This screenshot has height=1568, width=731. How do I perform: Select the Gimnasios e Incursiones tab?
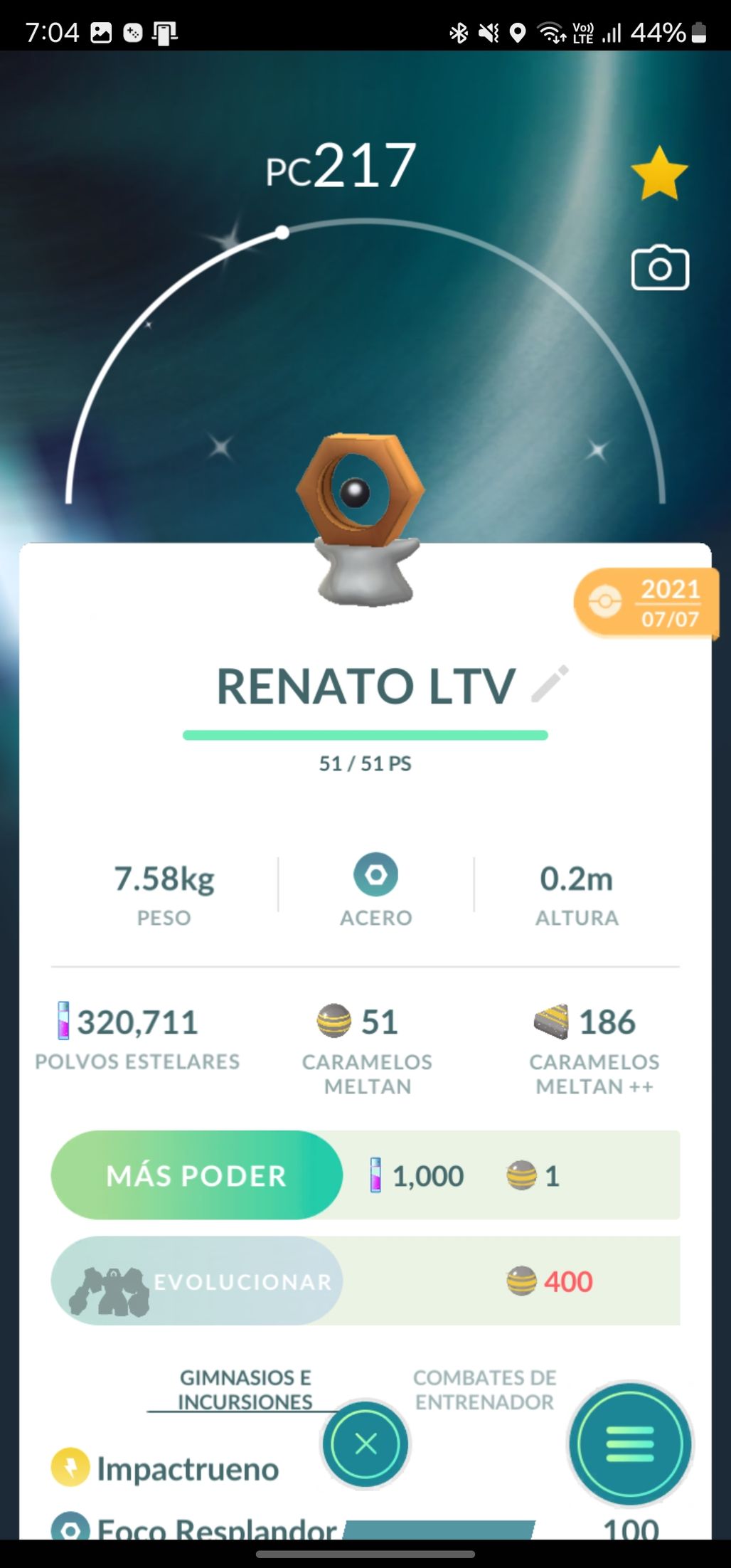(245, 1389)
